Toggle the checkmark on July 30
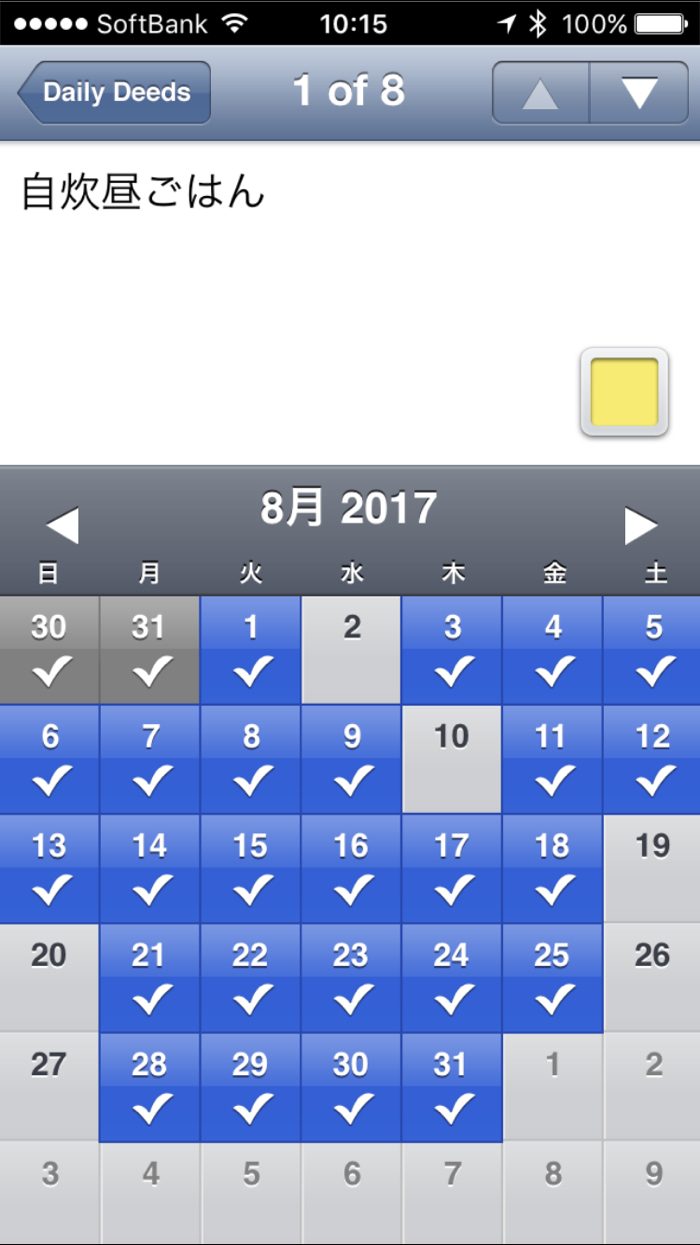The width and height of the screenshot is (700, 1245). [x=49, y=650]
